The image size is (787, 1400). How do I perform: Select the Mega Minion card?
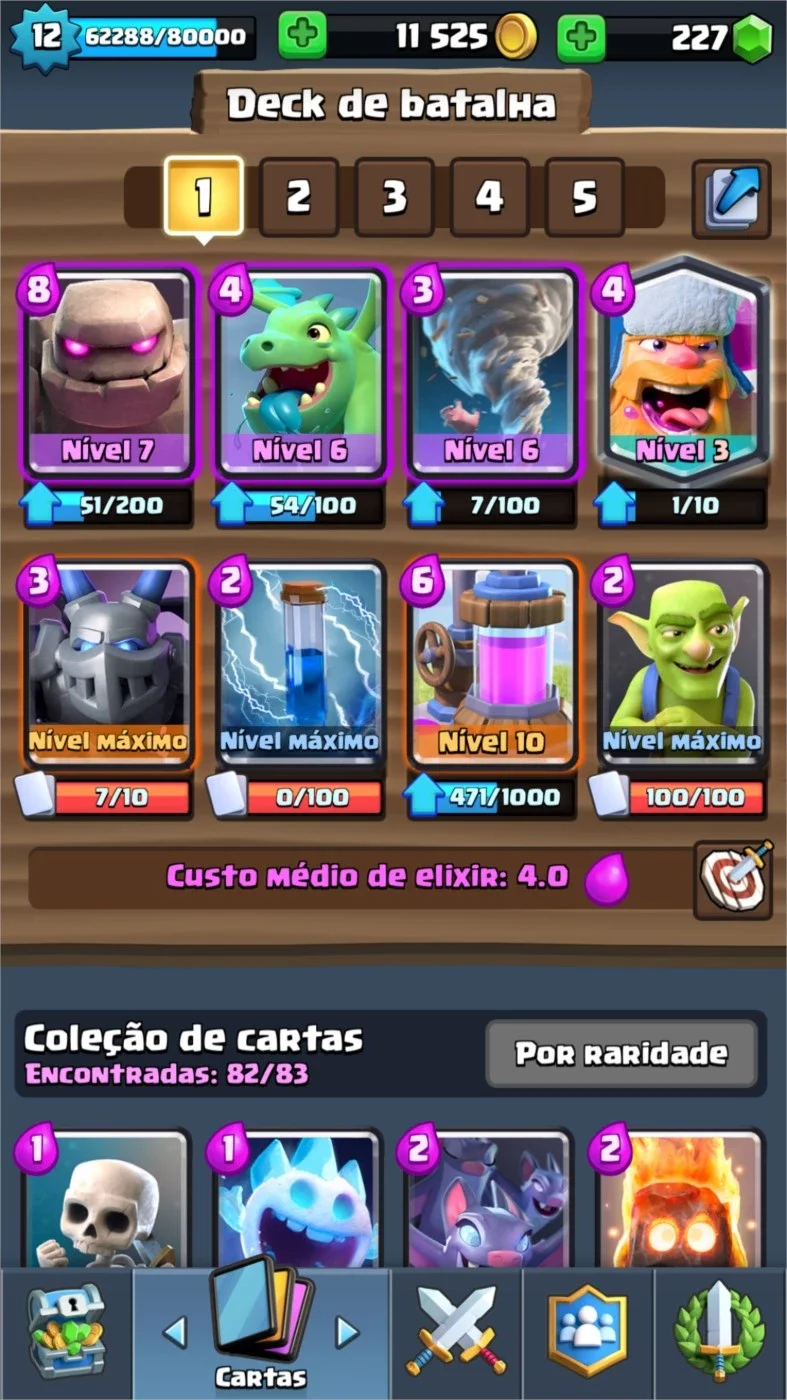[x=108, y=664]
